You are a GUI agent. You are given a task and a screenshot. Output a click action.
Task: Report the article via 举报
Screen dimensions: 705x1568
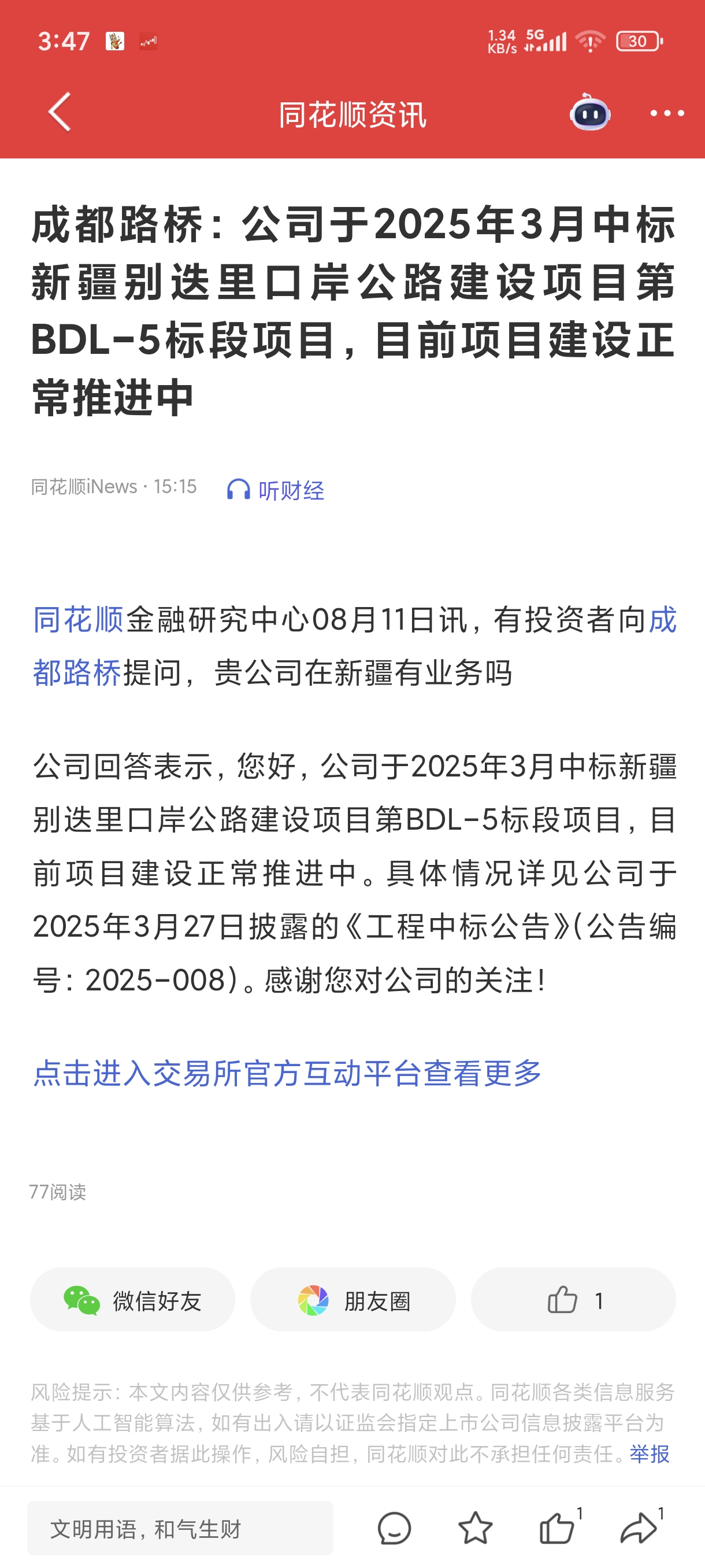pyautogui.click(x=649, y=1454)
